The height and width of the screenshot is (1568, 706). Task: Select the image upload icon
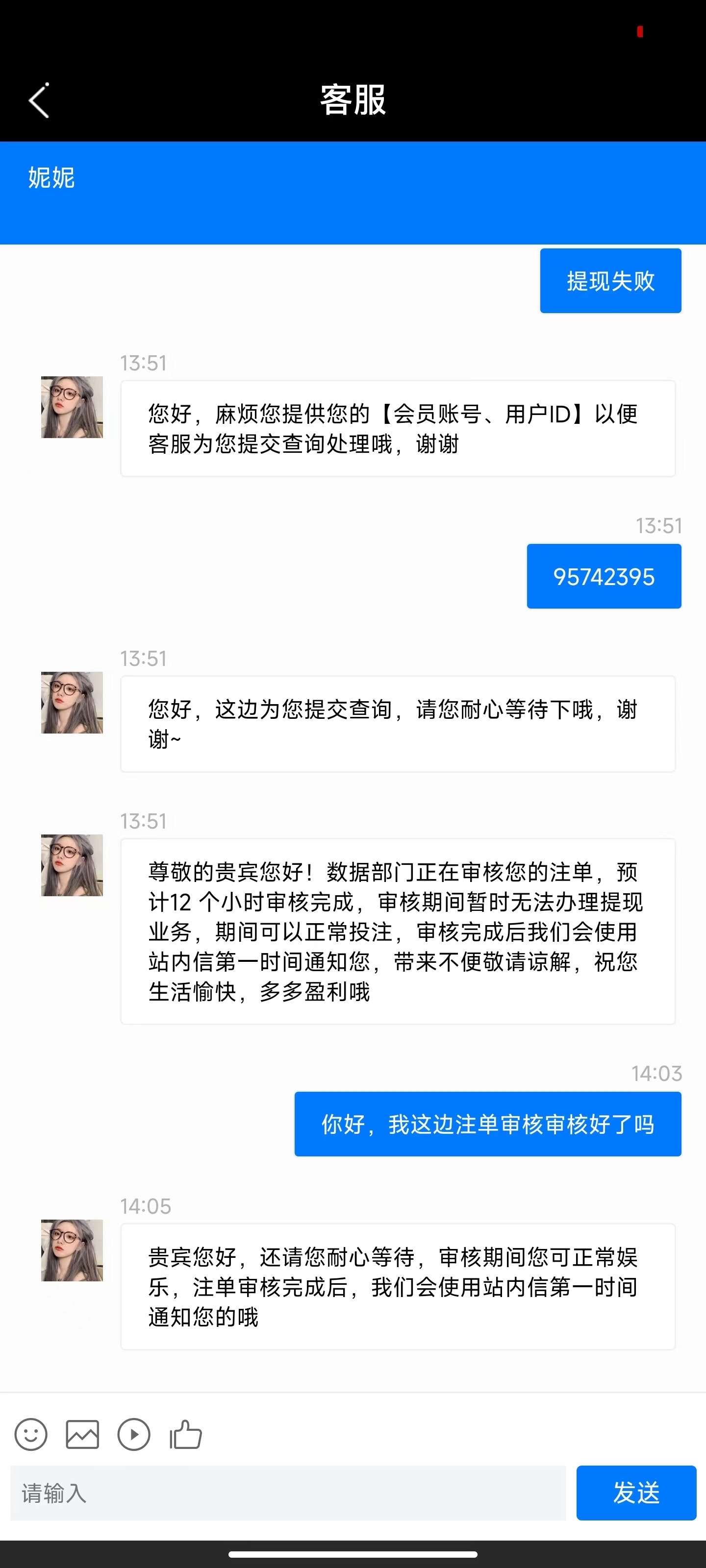tap(81, 1435)
